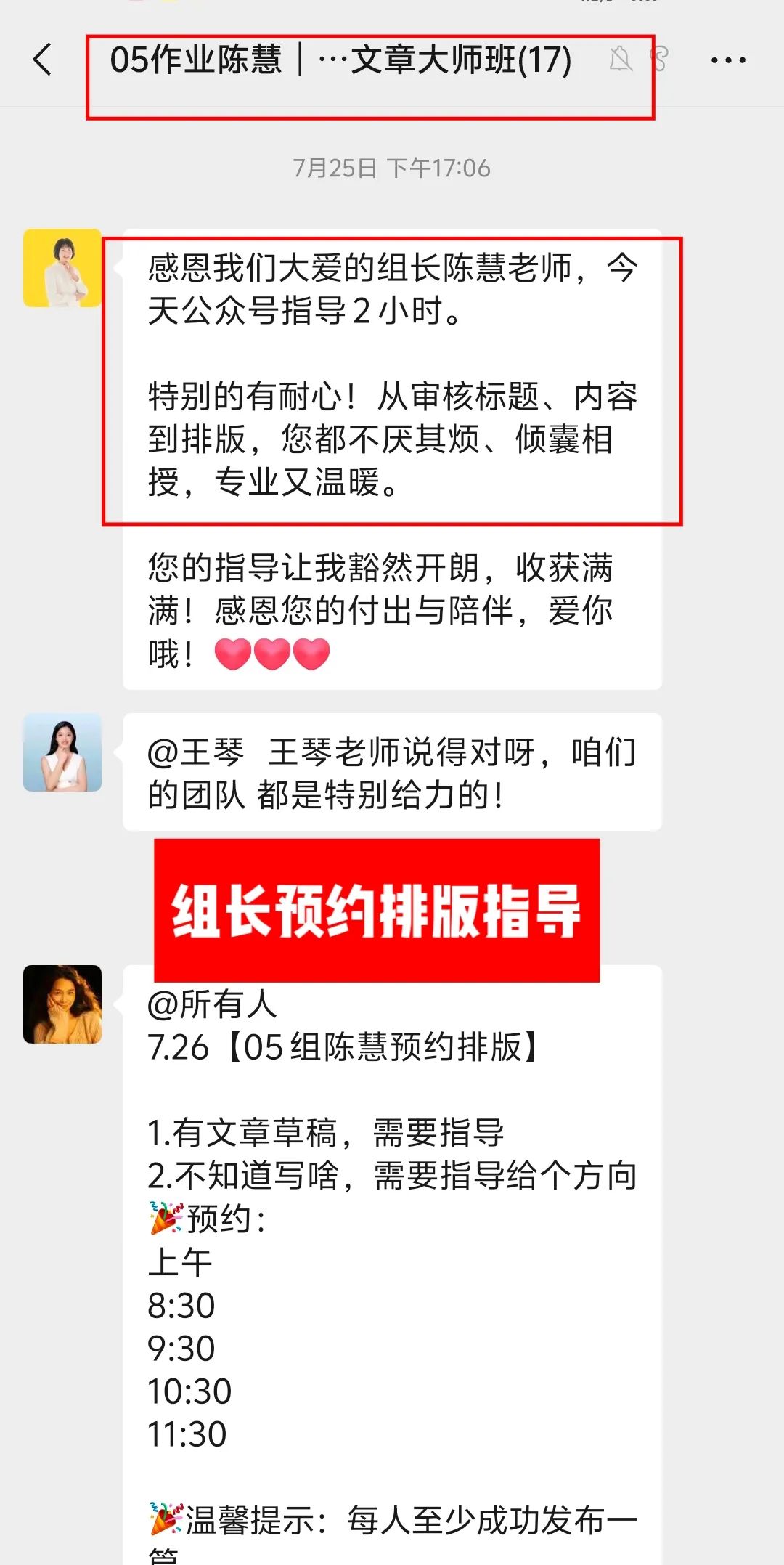Screen dimensions: 784x1565
Task: Go back from the group chat
Action: pyautogui.click(x=44, y=60)
